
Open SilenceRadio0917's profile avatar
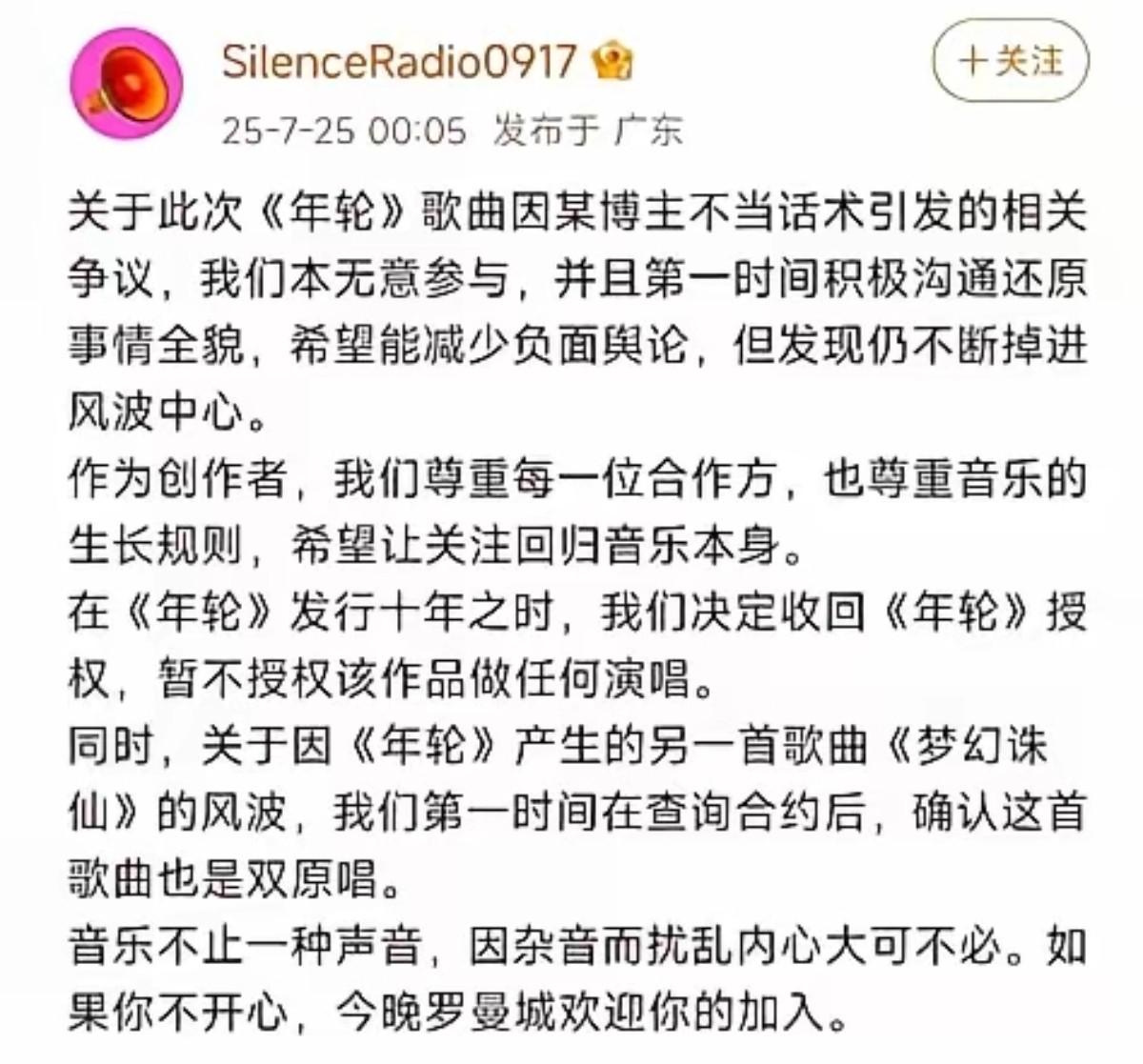point(127,84)
